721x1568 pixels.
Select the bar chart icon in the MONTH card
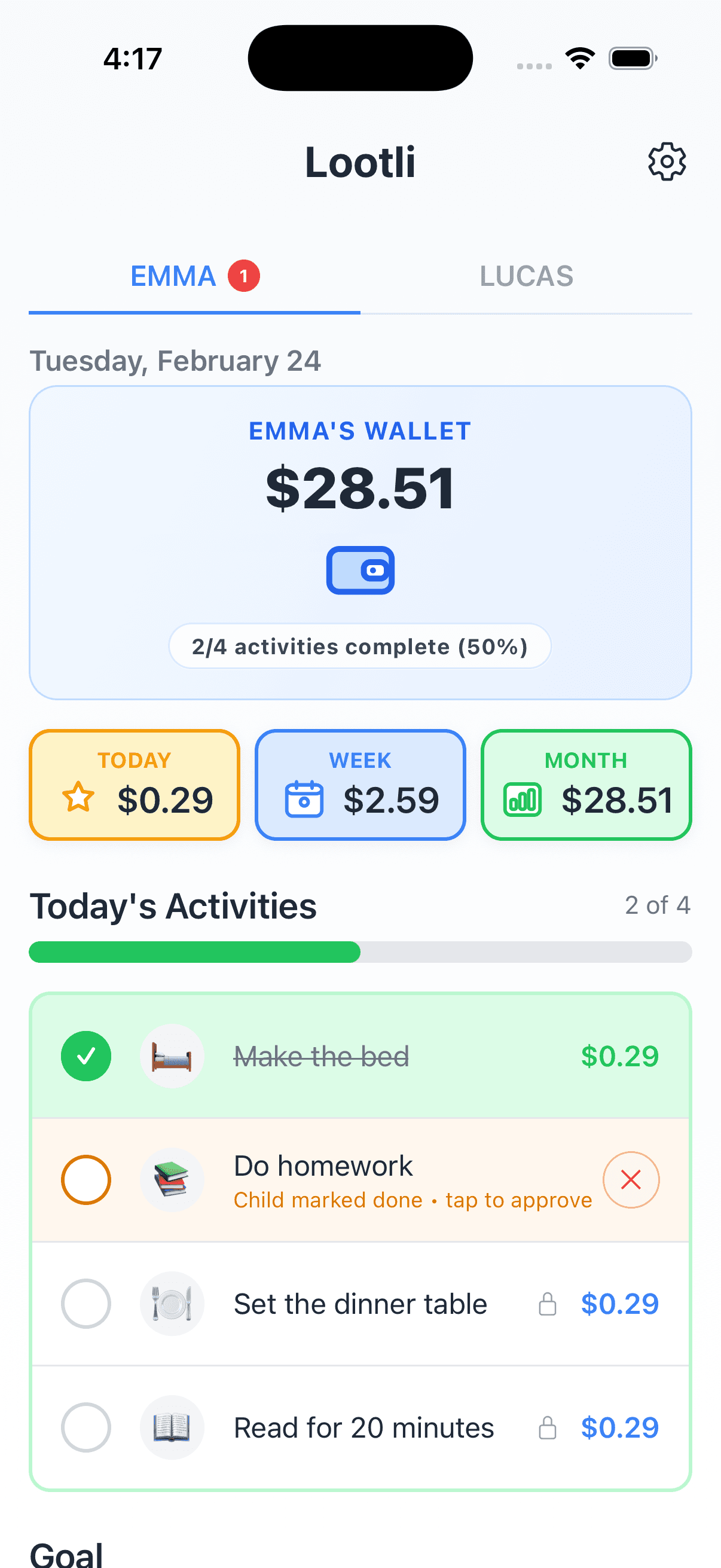[523, 798]
